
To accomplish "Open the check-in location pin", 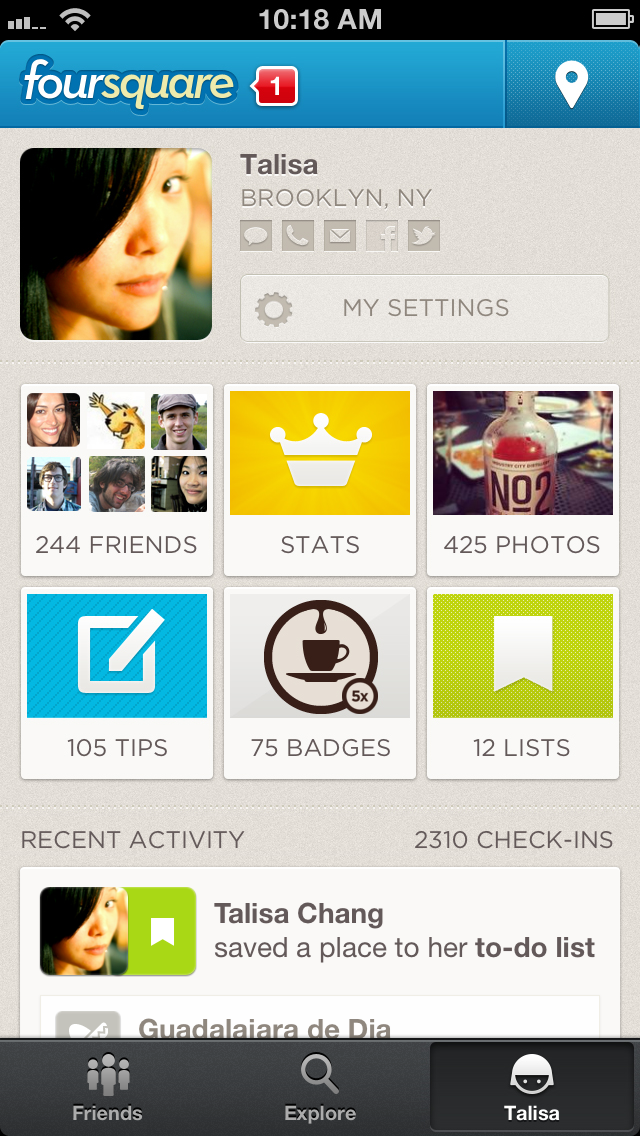I will tap(572, 85).
